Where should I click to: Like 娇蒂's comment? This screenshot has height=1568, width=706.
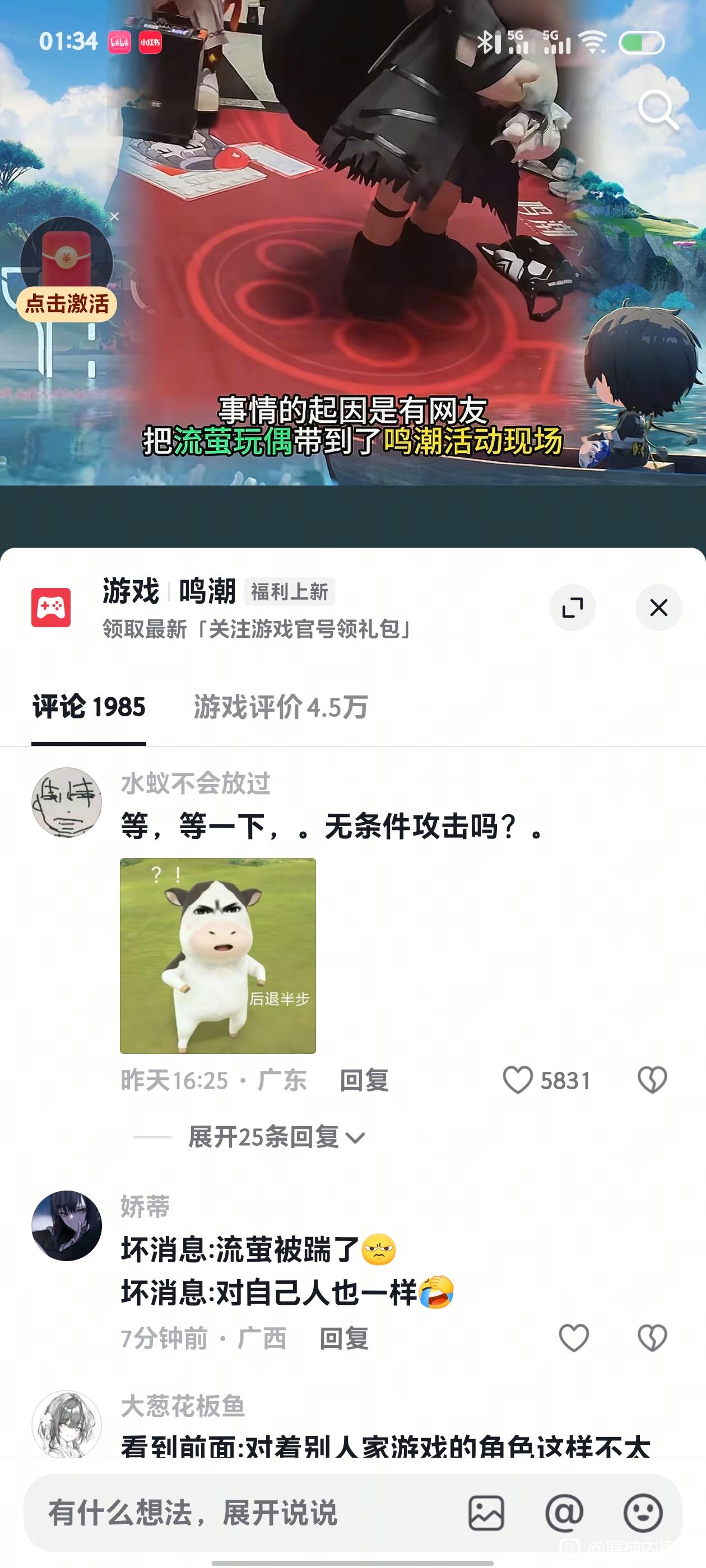coord(573,1338)
